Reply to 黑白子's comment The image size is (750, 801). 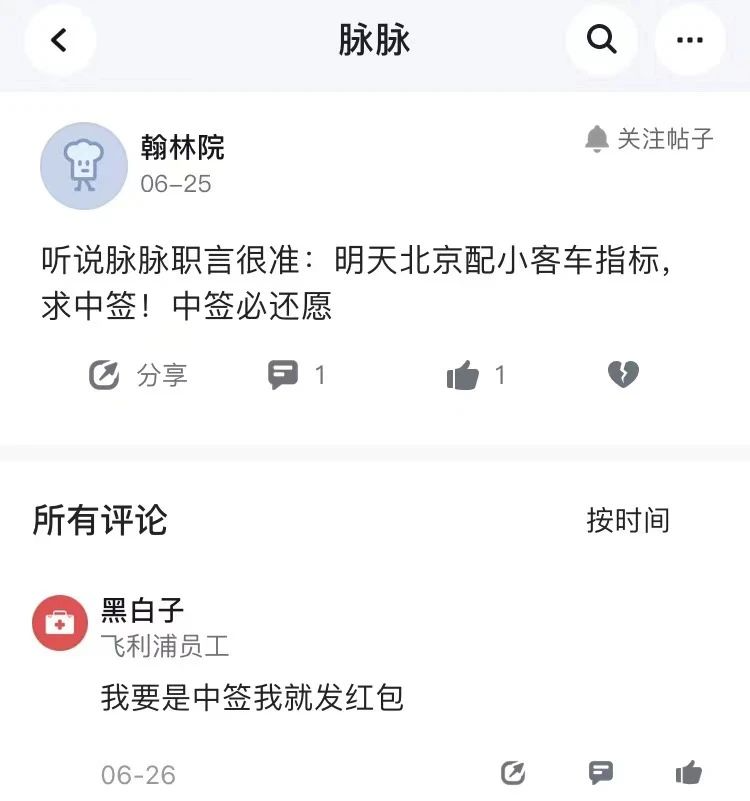[x=601, y=772]
